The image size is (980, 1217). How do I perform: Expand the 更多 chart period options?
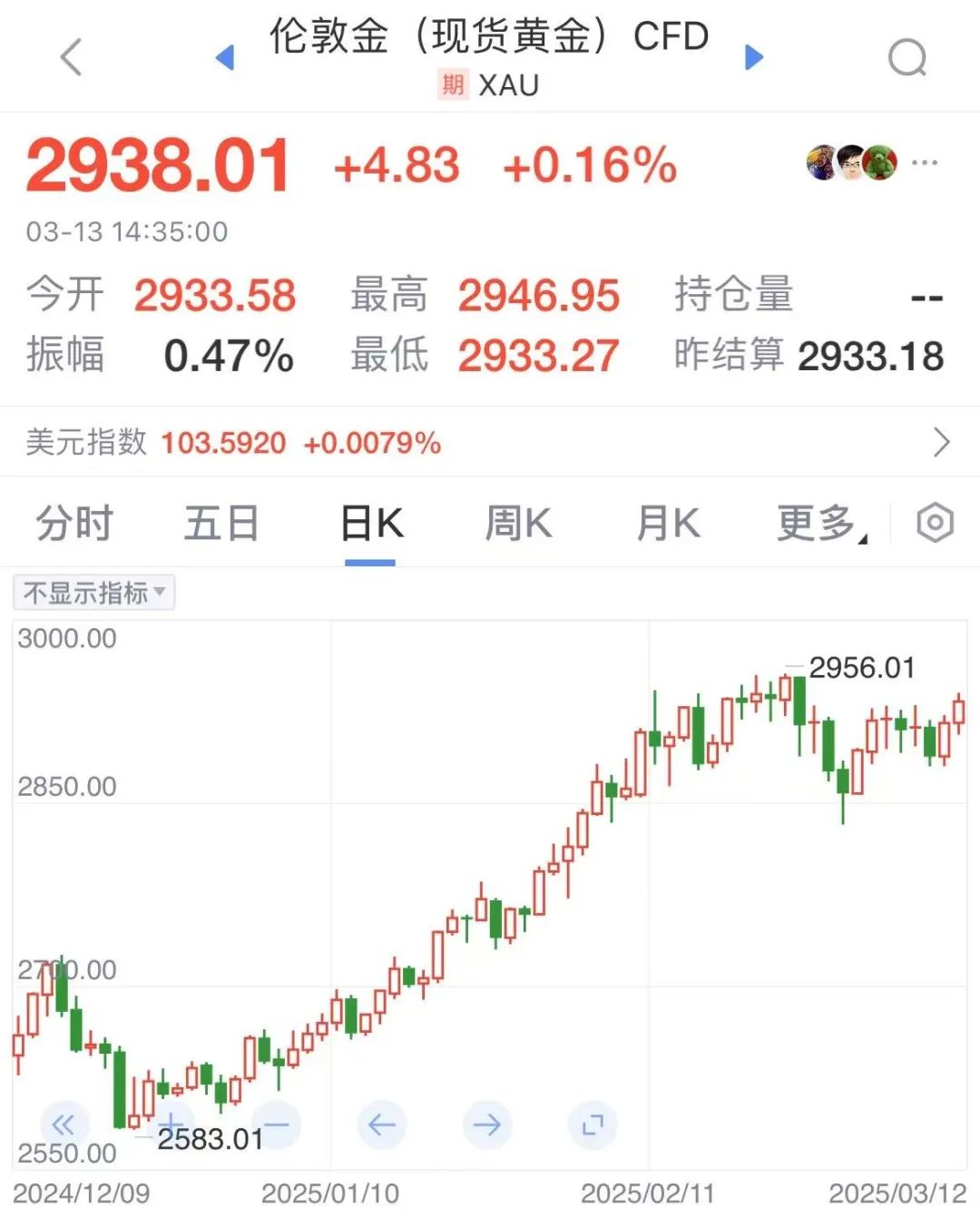pyautogui.click(x=820, y=524)
